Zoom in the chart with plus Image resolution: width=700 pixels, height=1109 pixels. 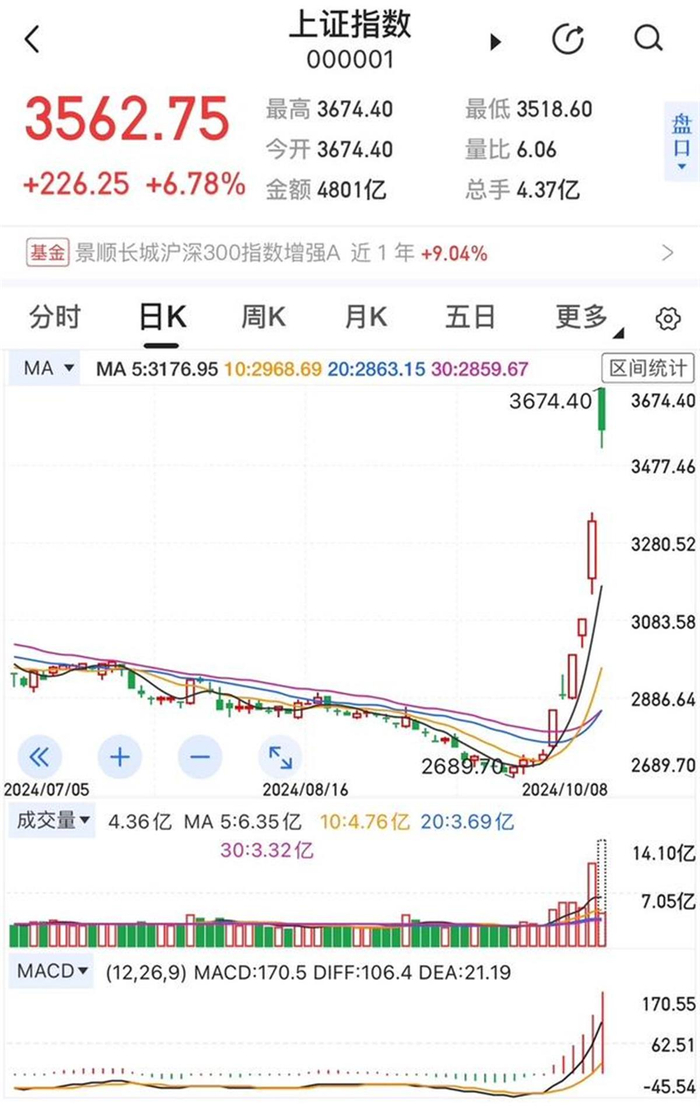[x=119, y=757]
